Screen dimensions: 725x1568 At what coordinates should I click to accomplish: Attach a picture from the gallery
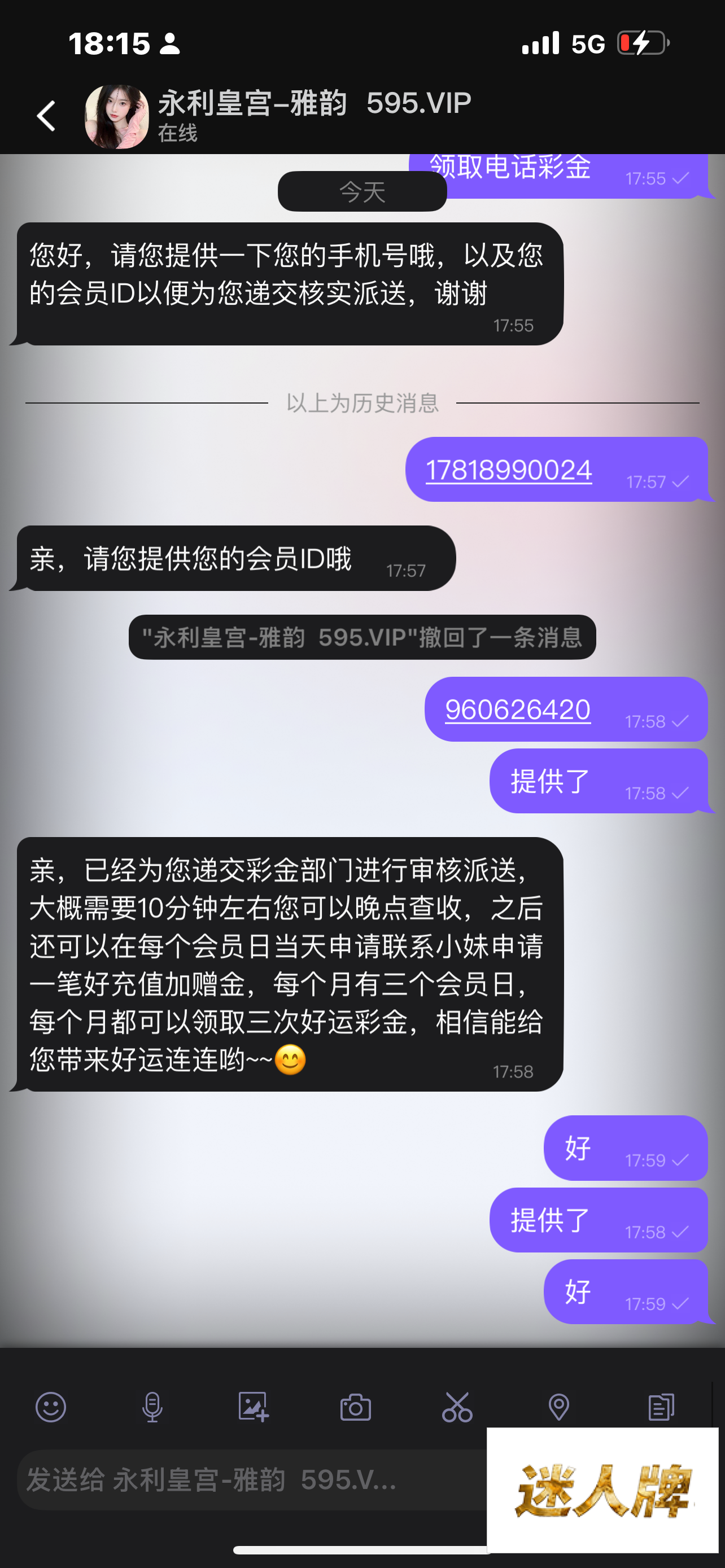(253, 1407)
